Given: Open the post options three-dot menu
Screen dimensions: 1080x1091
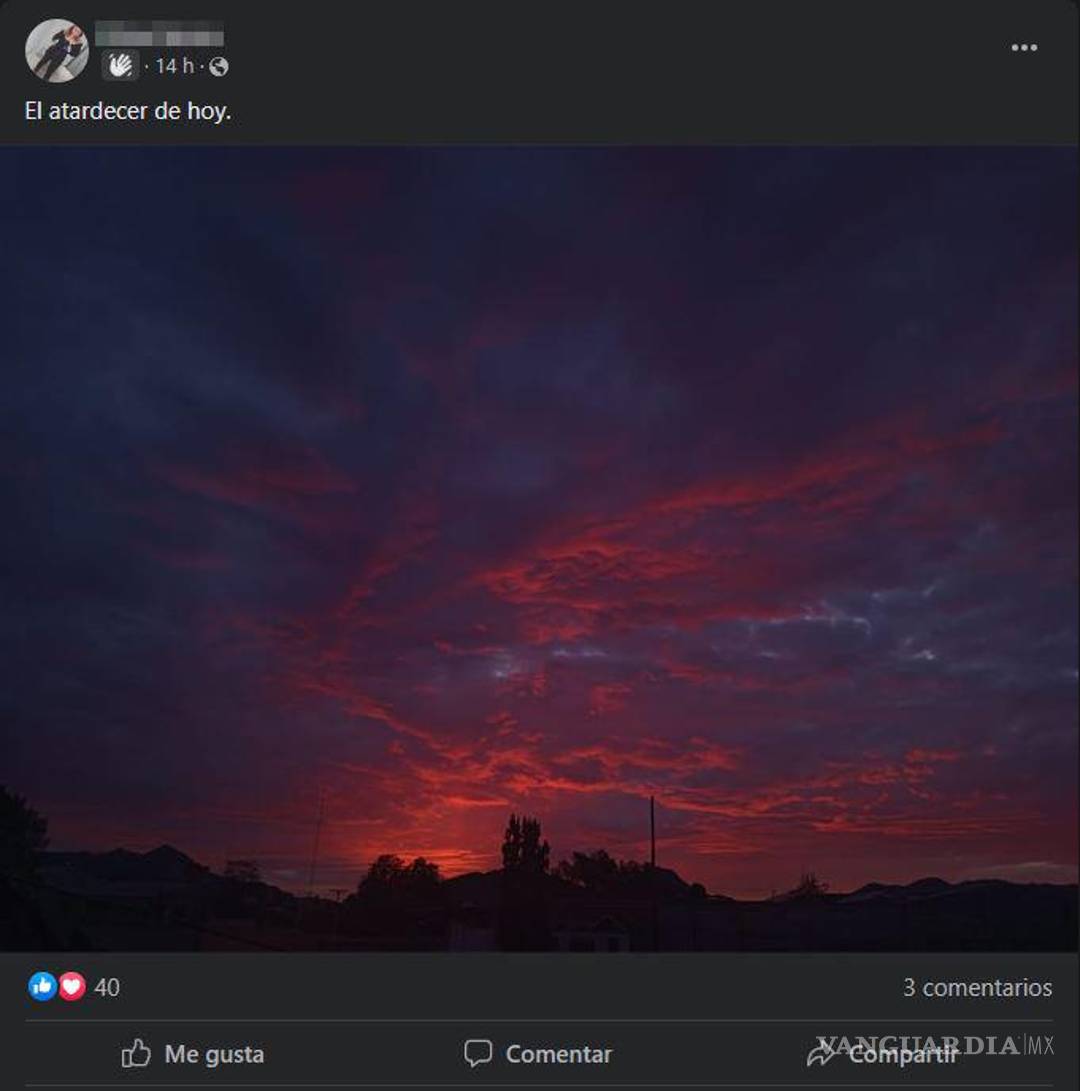Looking at the screenshot, I should coord(1024,47).
